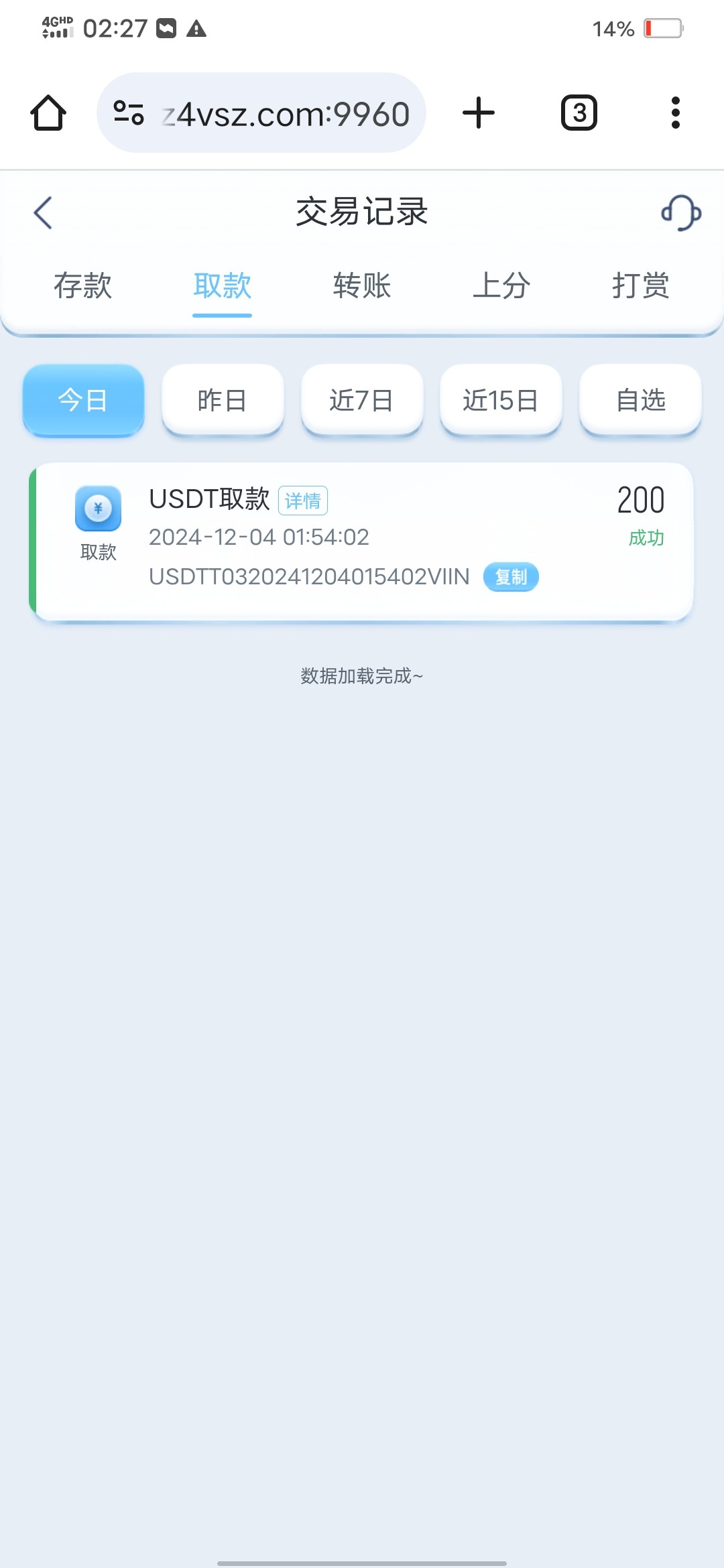Filter records by 今日

pos(84,400)
